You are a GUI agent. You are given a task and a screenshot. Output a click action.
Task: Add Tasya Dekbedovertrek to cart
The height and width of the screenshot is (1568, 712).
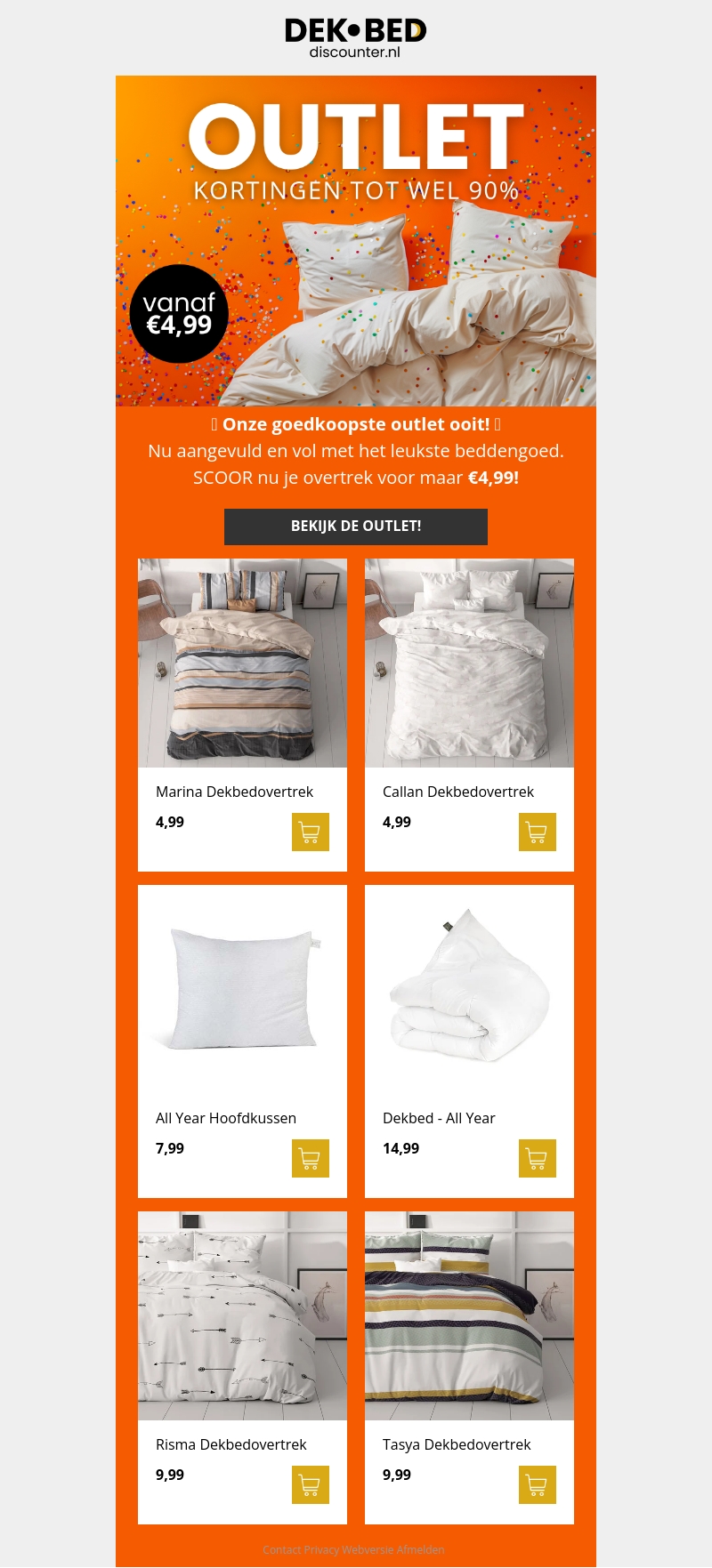(537, 1485)
